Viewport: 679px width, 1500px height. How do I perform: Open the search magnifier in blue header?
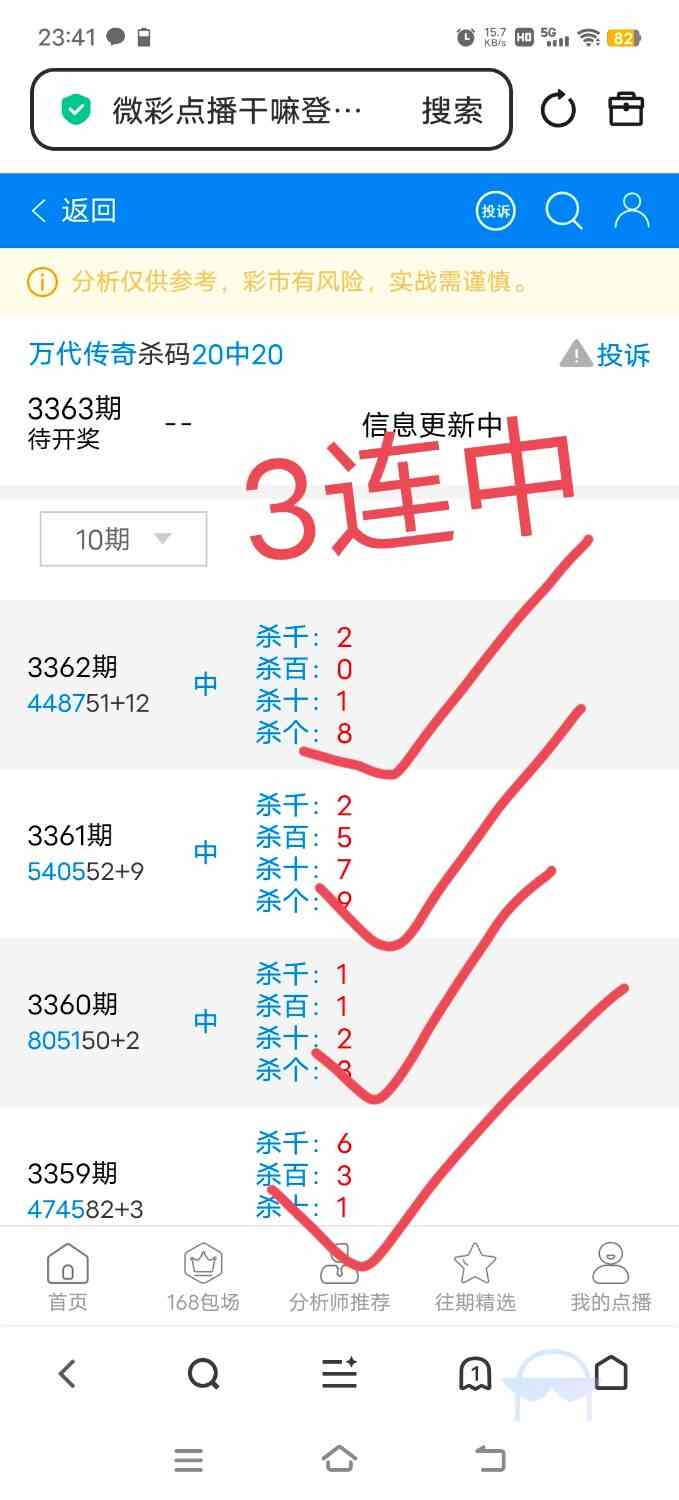click(564, 210)
